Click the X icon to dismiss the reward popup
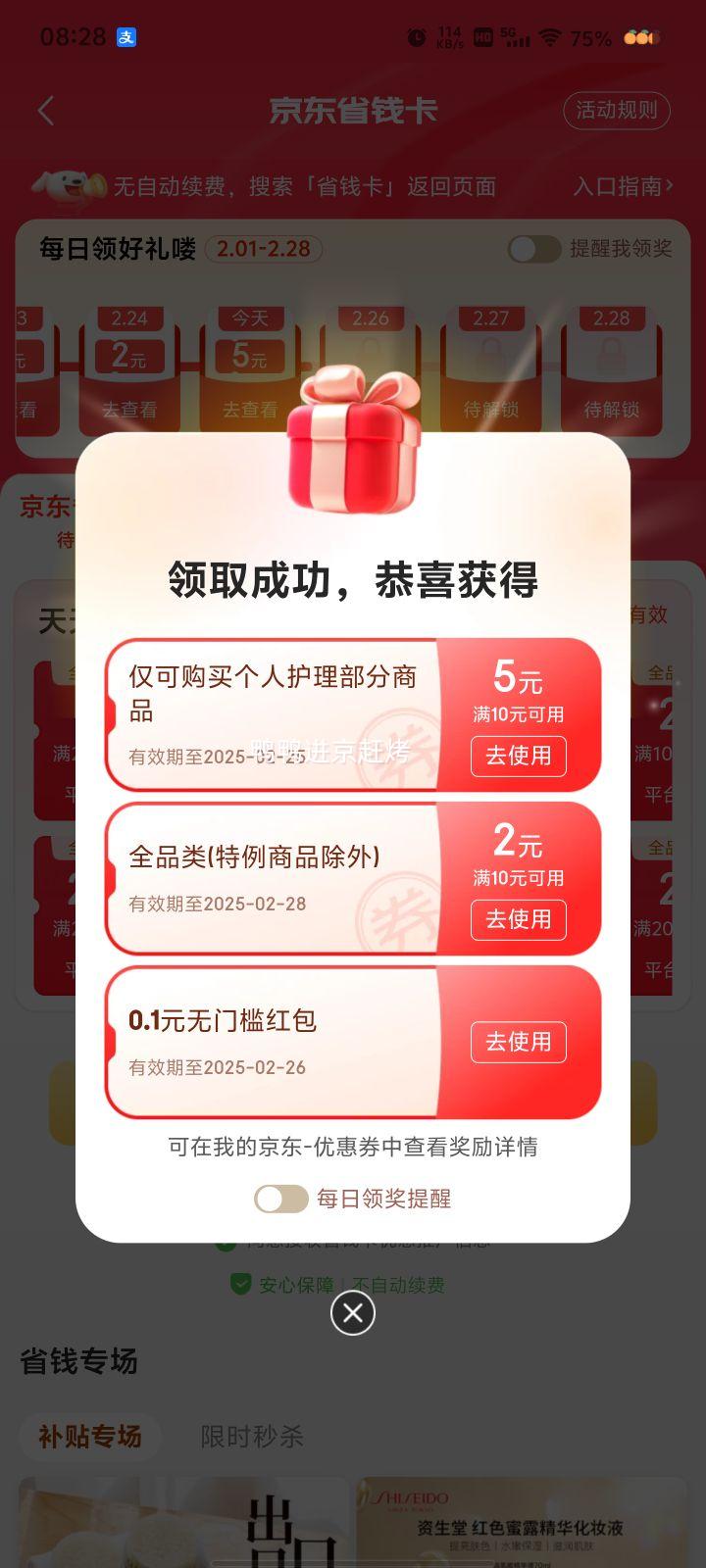Viewport: 706px width, 1568px height. coord(353,1314)
